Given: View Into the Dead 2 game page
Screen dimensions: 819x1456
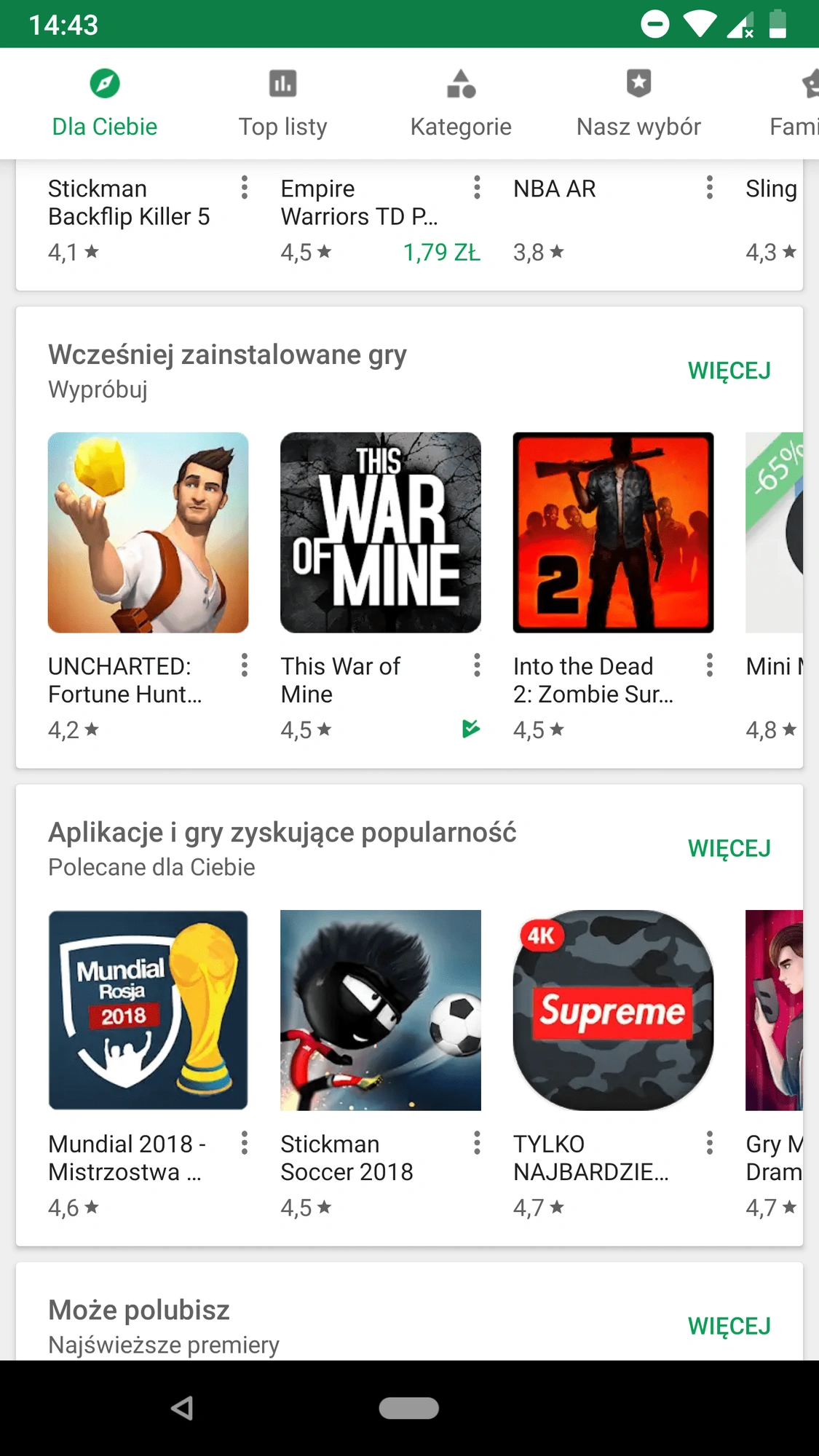Looking at the screenshot, I should point(613,533).
